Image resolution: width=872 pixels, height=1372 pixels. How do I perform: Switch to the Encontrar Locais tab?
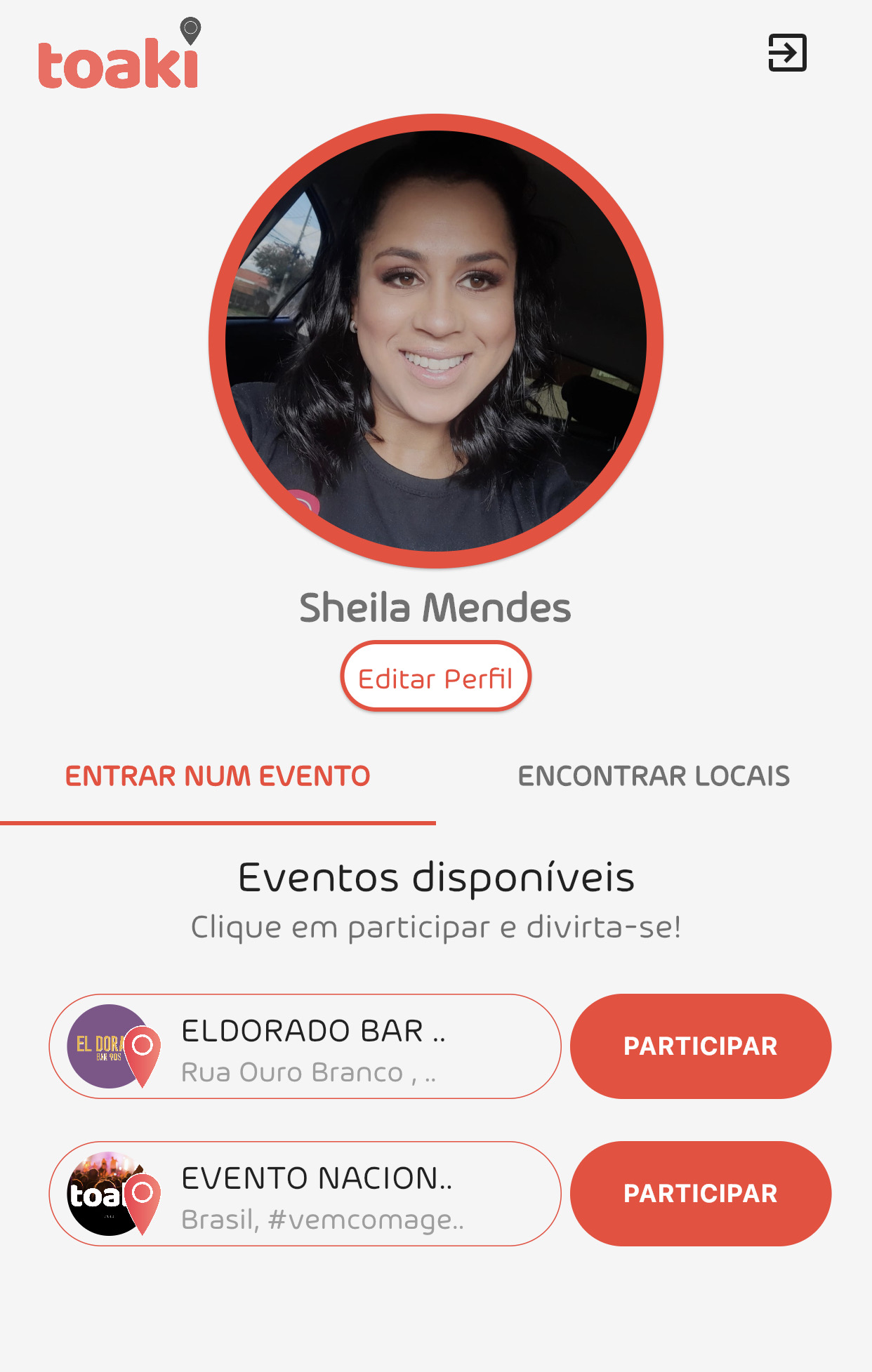point(654,777)
